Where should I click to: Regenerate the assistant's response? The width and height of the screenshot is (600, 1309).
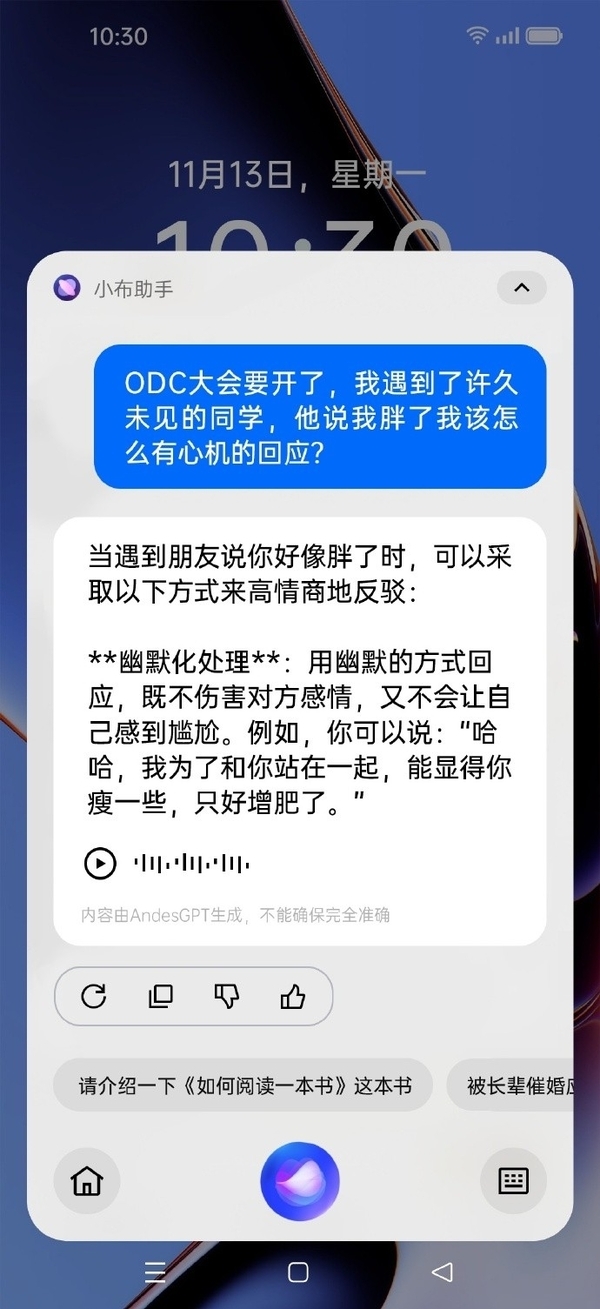tap(94, 996)
